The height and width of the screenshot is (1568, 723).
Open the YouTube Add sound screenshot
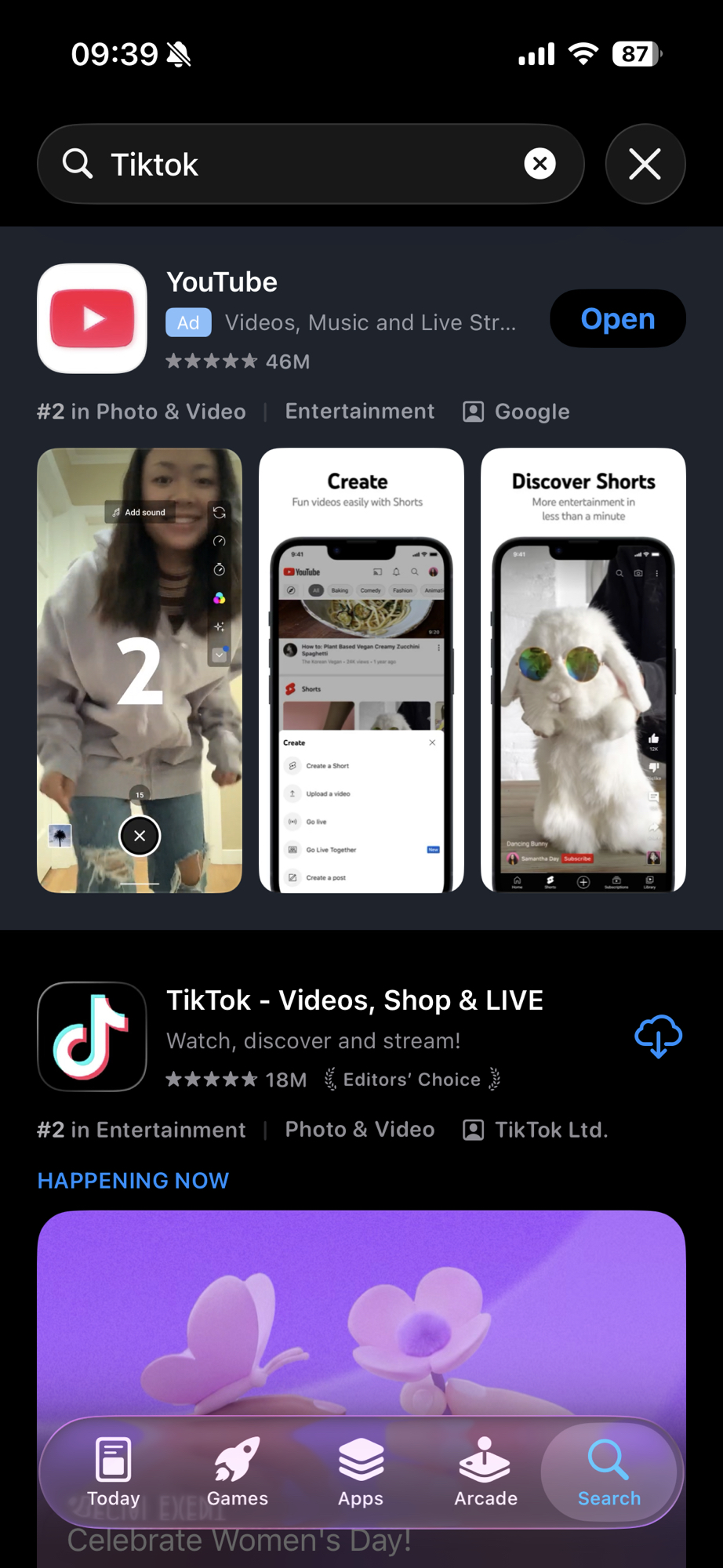click(140, 670)
